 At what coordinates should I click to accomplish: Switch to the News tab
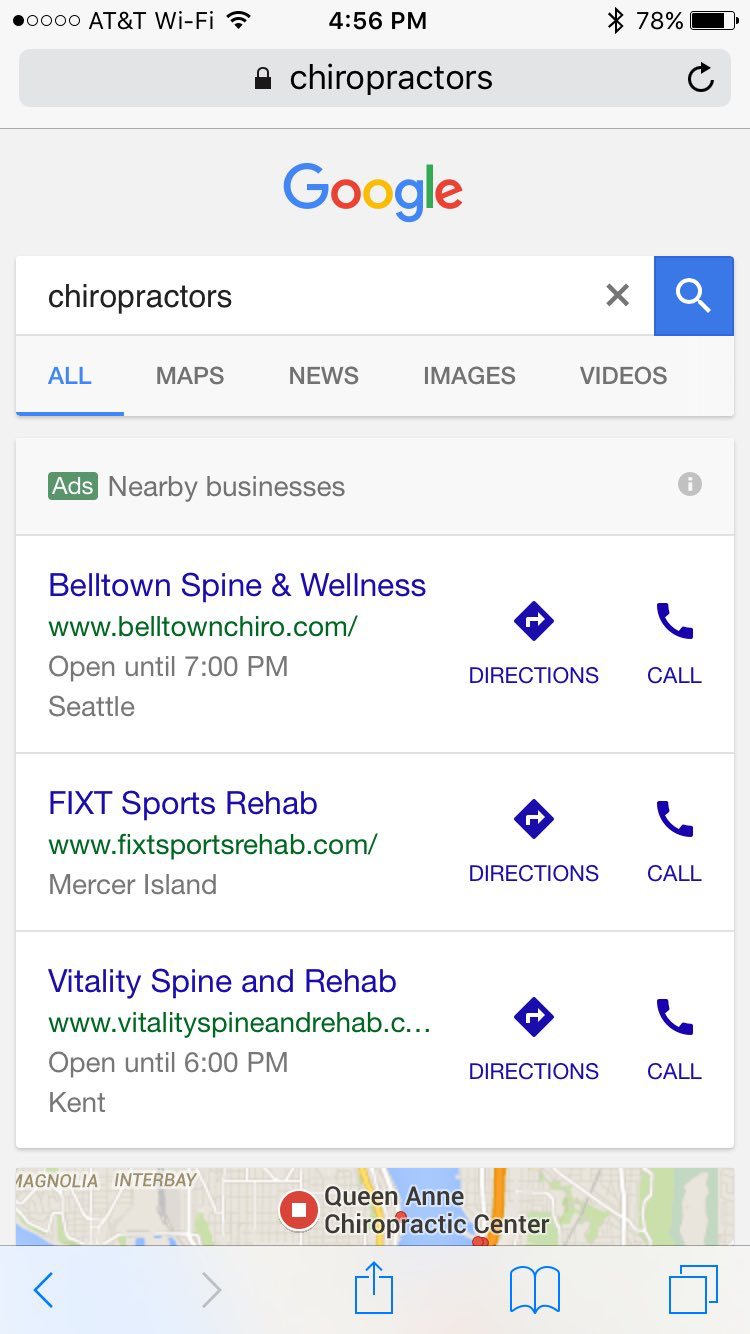pos(323,376)
